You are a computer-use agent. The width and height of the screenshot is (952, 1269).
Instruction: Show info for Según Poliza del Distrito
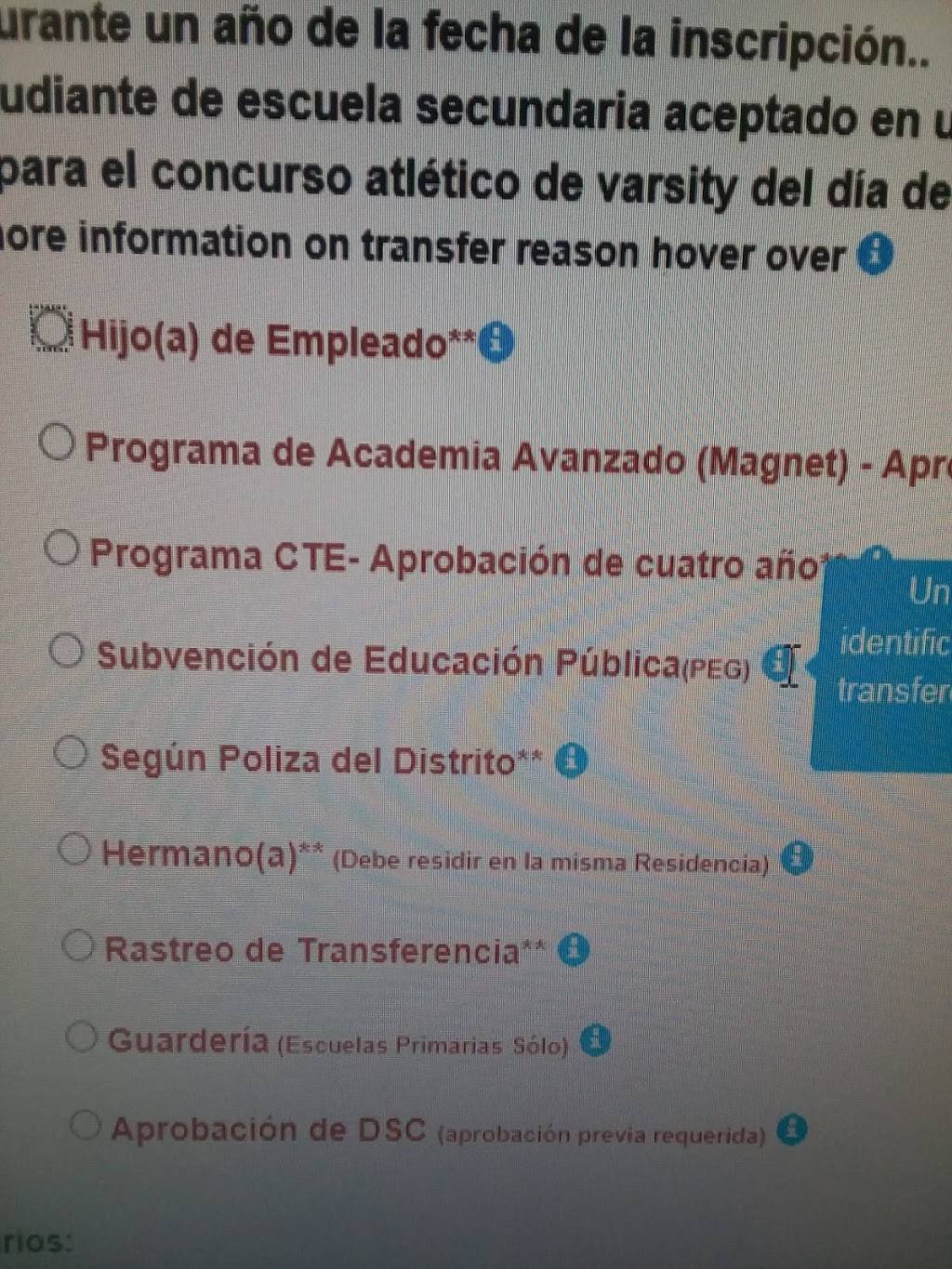coord(571,761)
